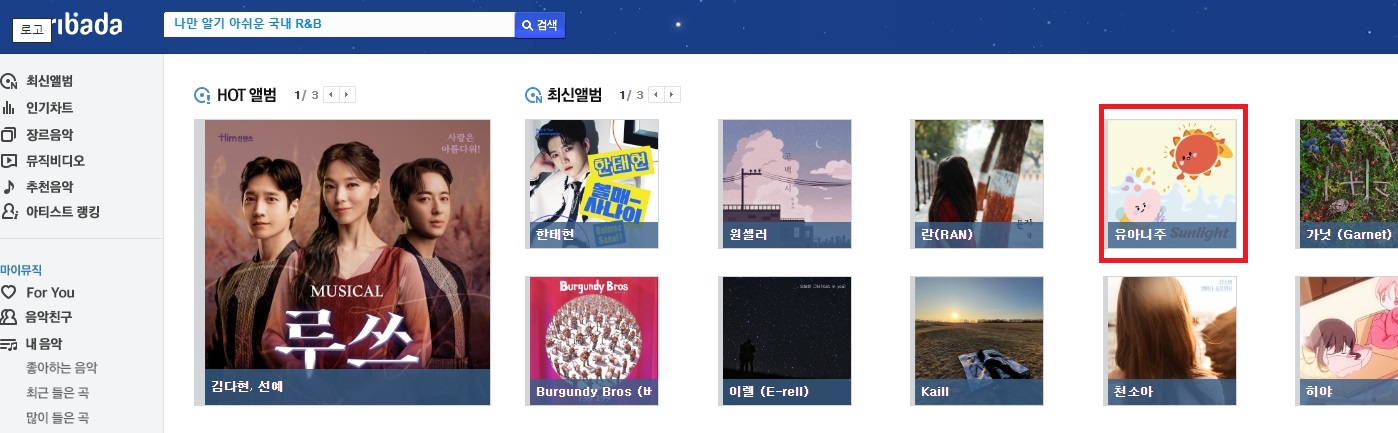This screenshot has width=1398, height=433.
Task: Open 내 음악 section
Action: 43,343
